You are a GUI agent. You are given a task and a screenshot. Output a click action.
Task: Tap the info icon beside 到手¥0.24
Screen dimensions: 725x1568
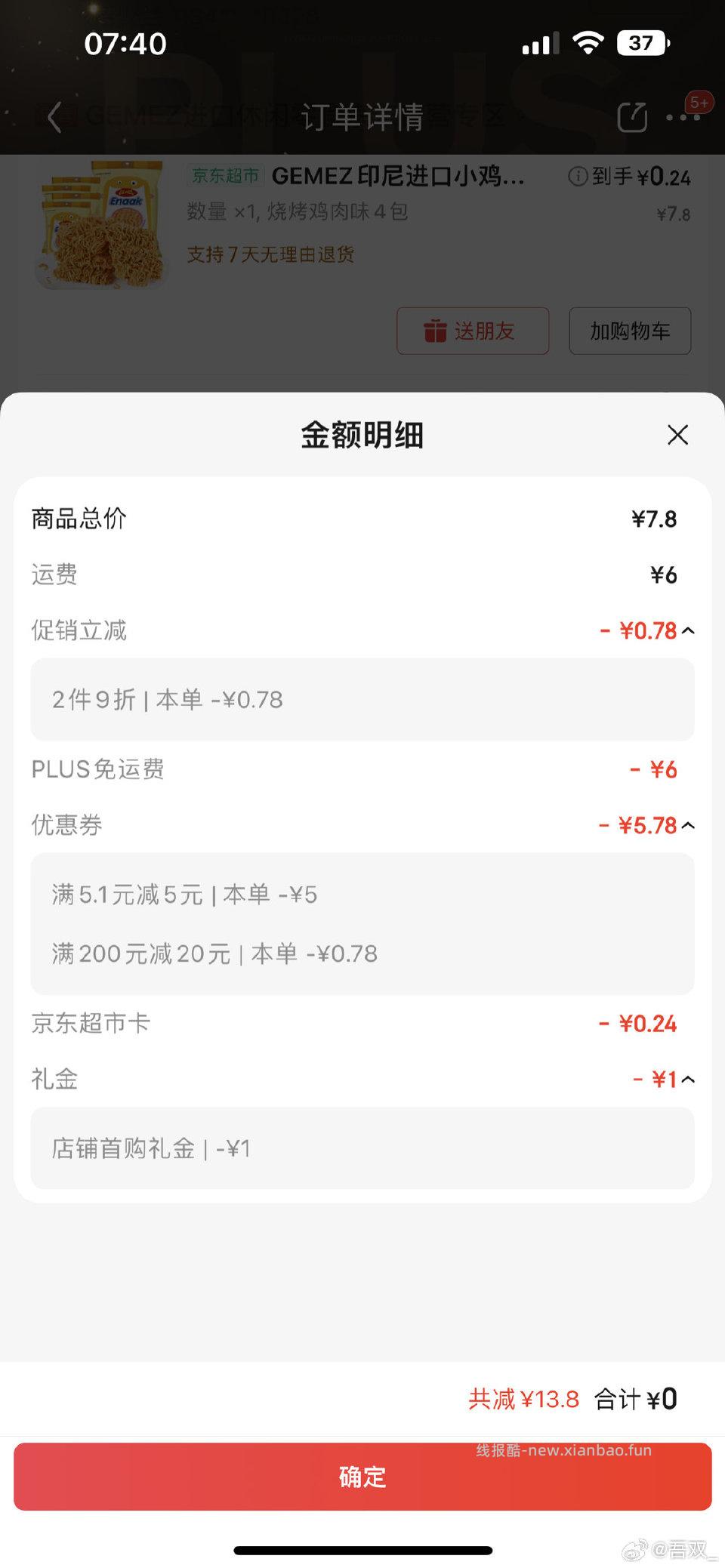577,175
